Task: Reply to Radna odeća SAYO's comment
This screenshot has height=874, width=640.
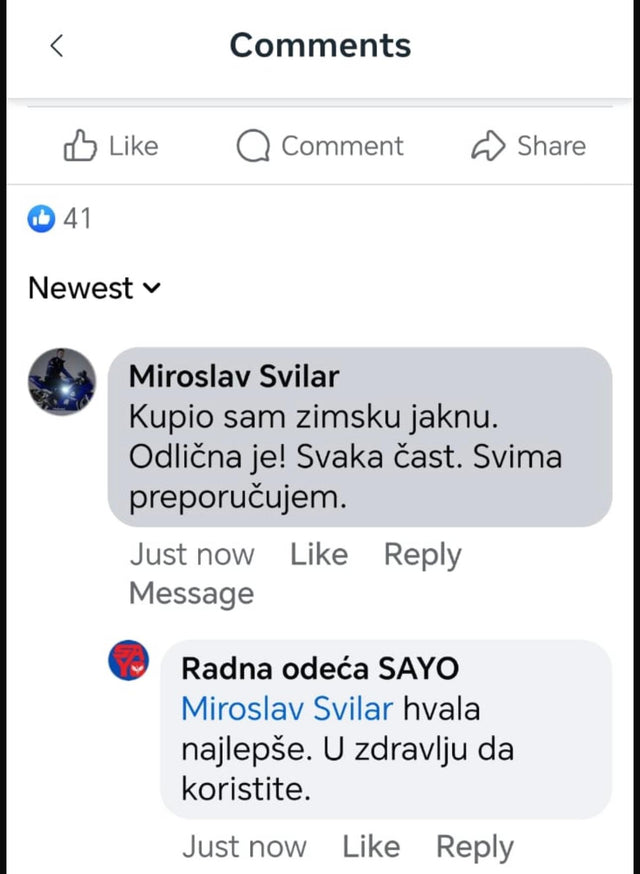Action: coord(474,846)
